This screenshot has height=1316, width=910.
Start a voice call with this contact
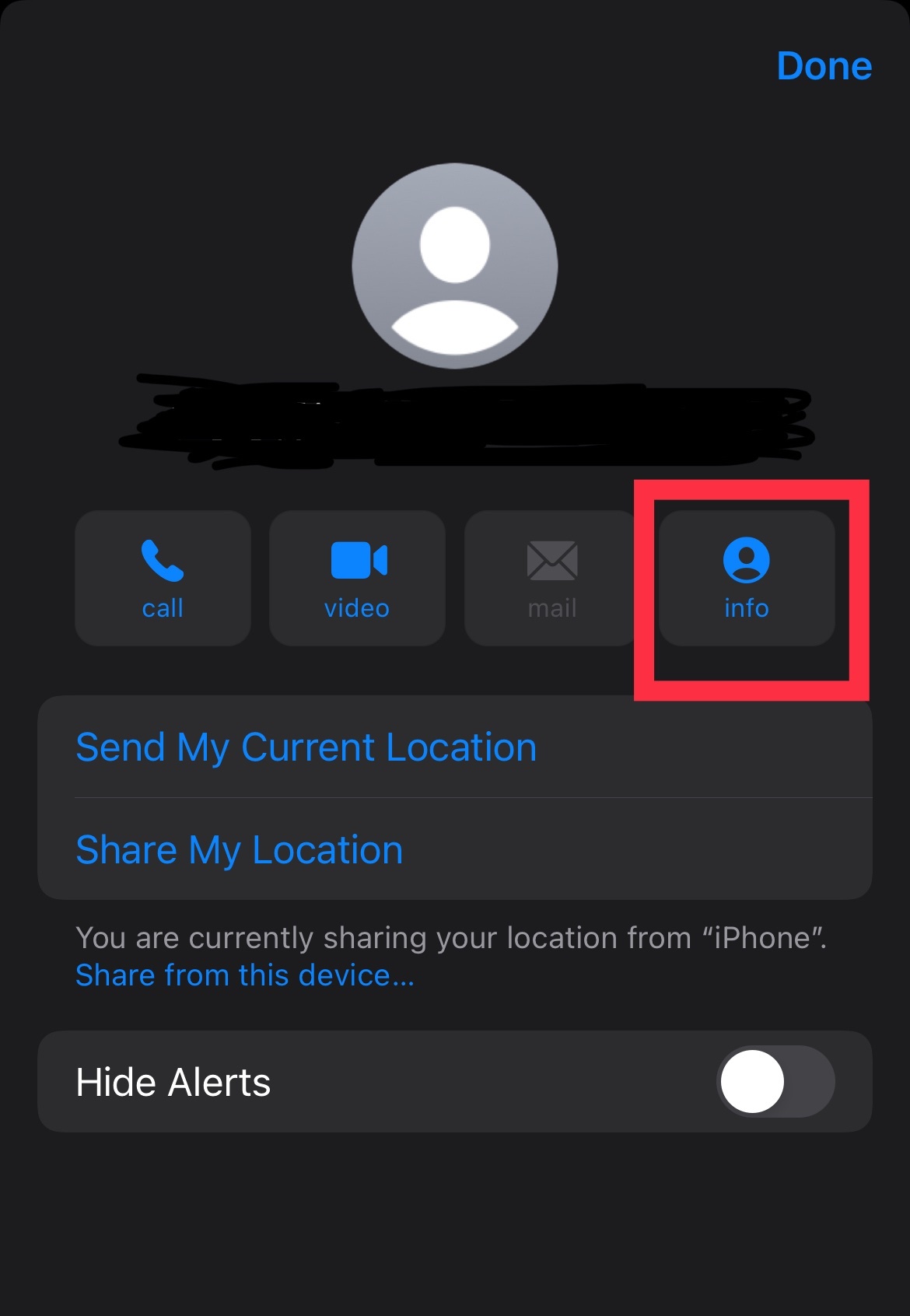(x=163, y=578)
